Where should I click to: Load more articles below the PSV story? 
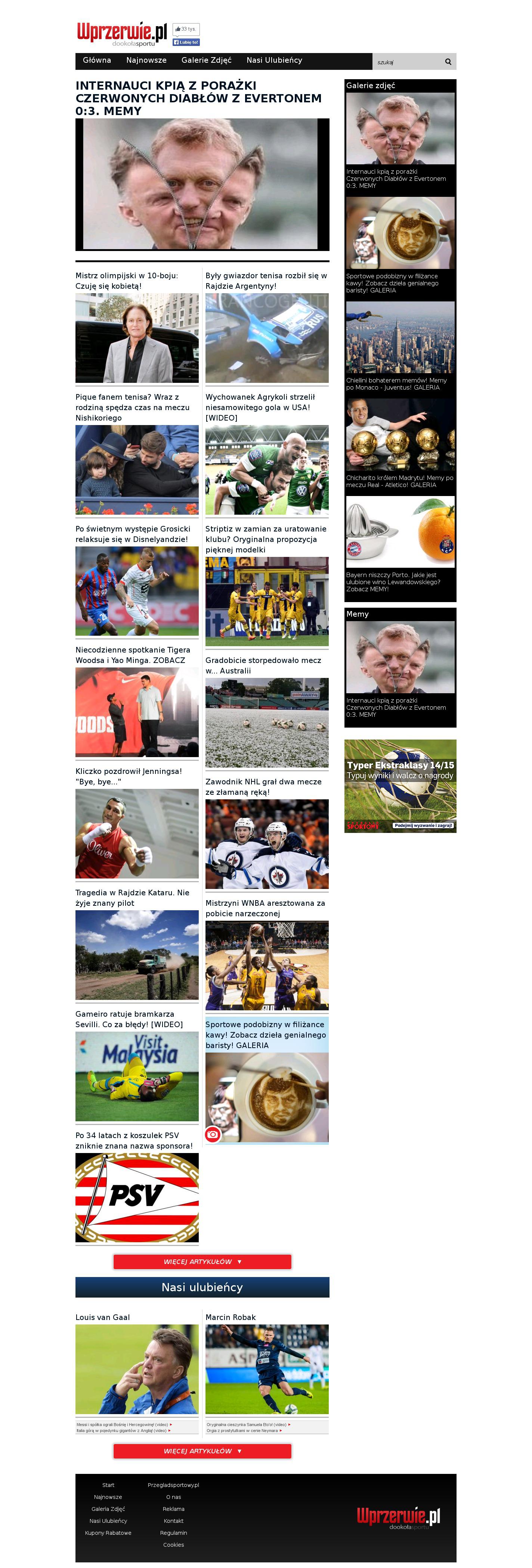202,1262
